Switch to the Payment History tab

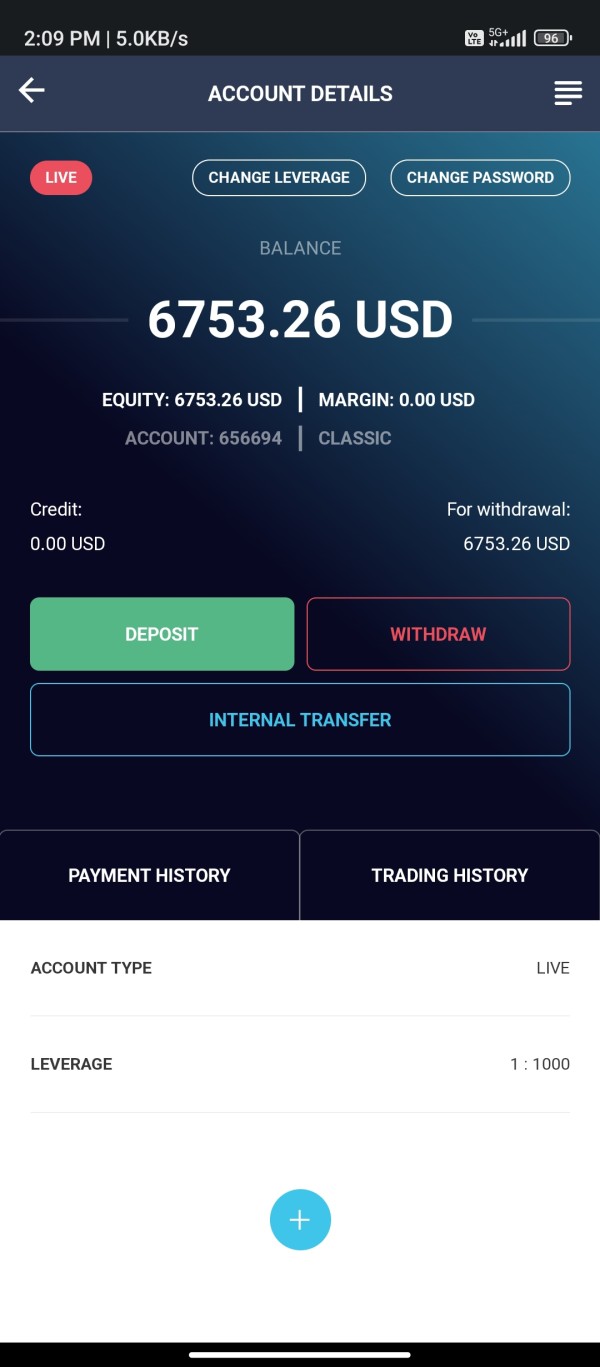[150, 875]
